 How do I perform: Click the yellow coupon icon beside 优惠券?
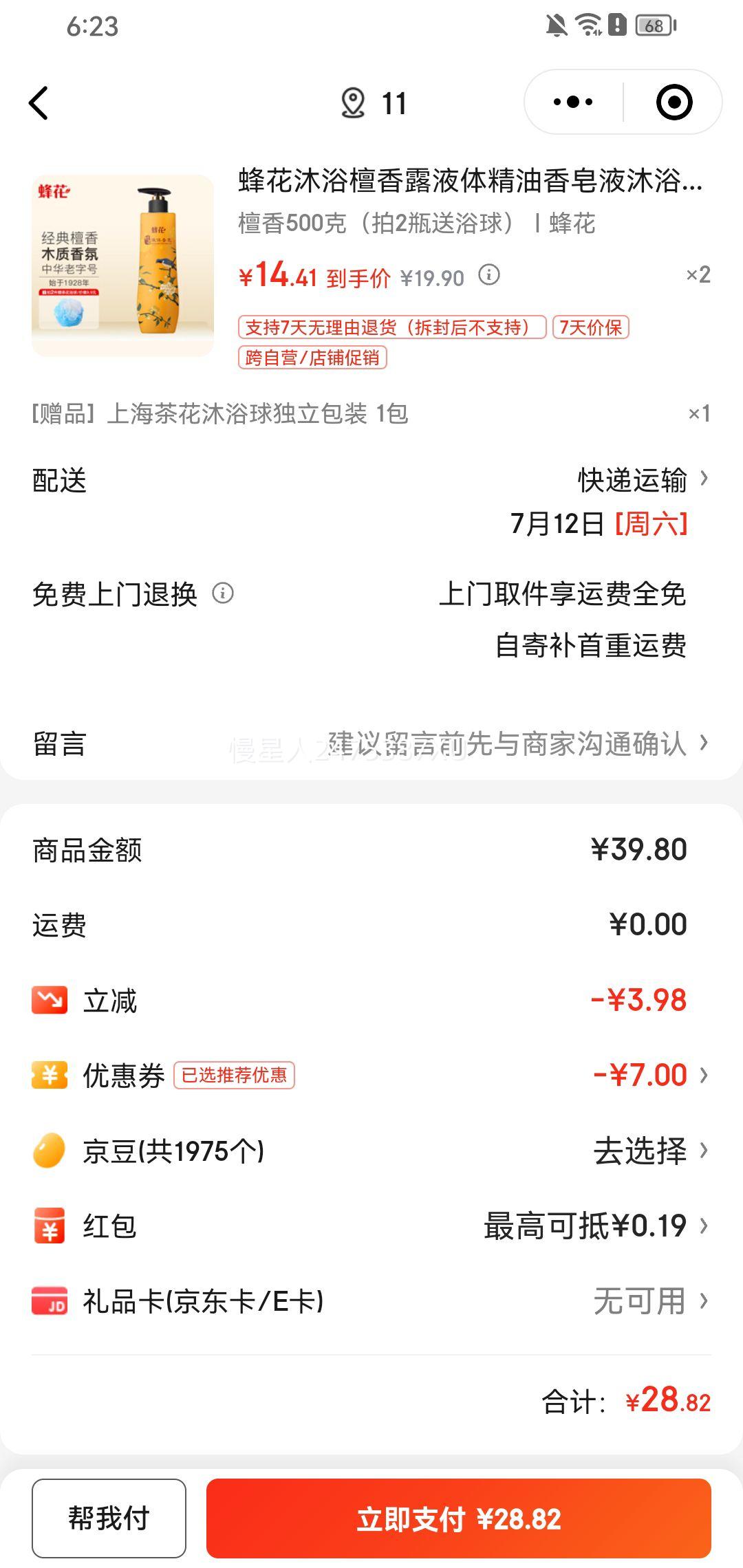pyautogui.click(x=50, y=1074)
